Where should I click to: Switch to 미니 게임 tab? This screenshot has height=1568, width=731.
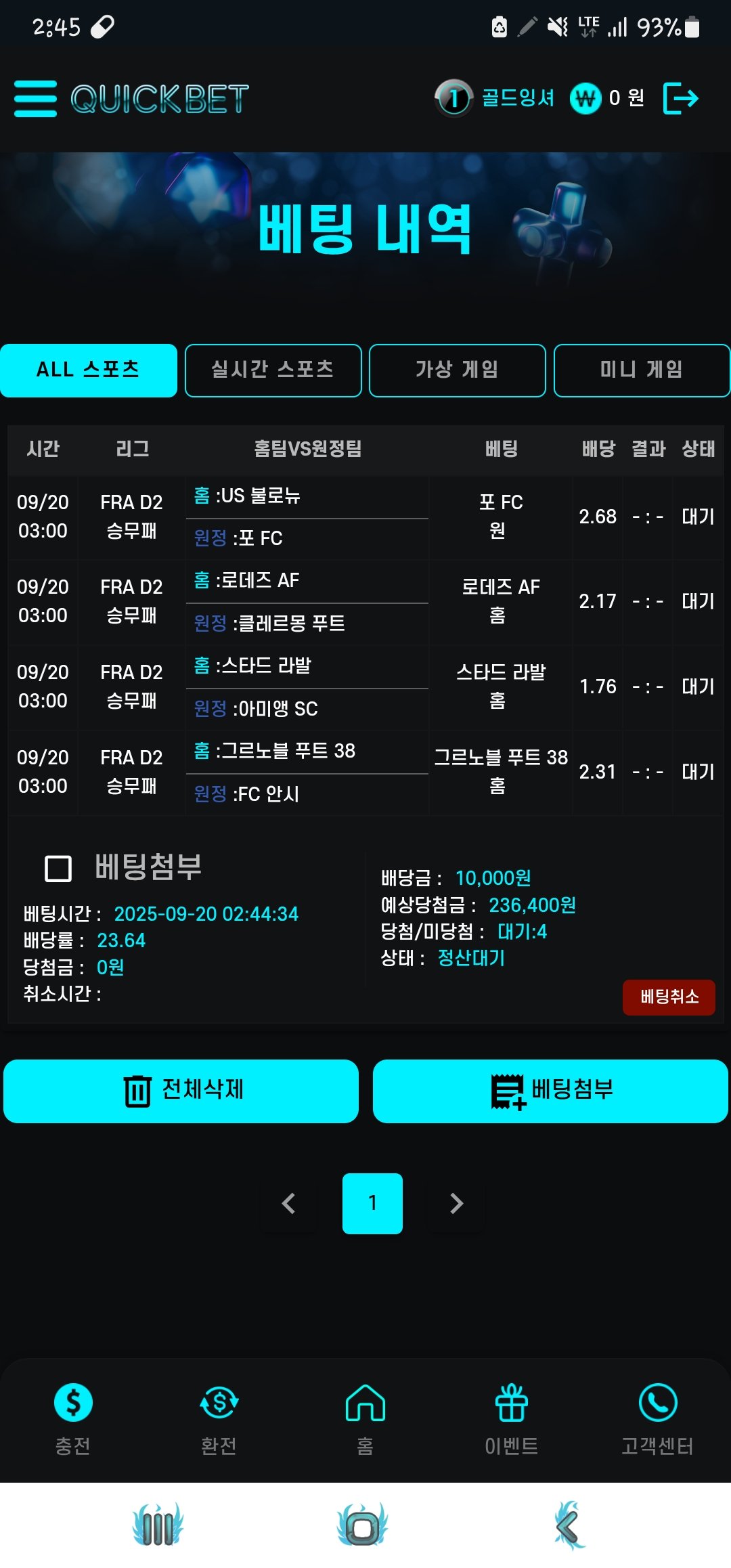point(641,370)
